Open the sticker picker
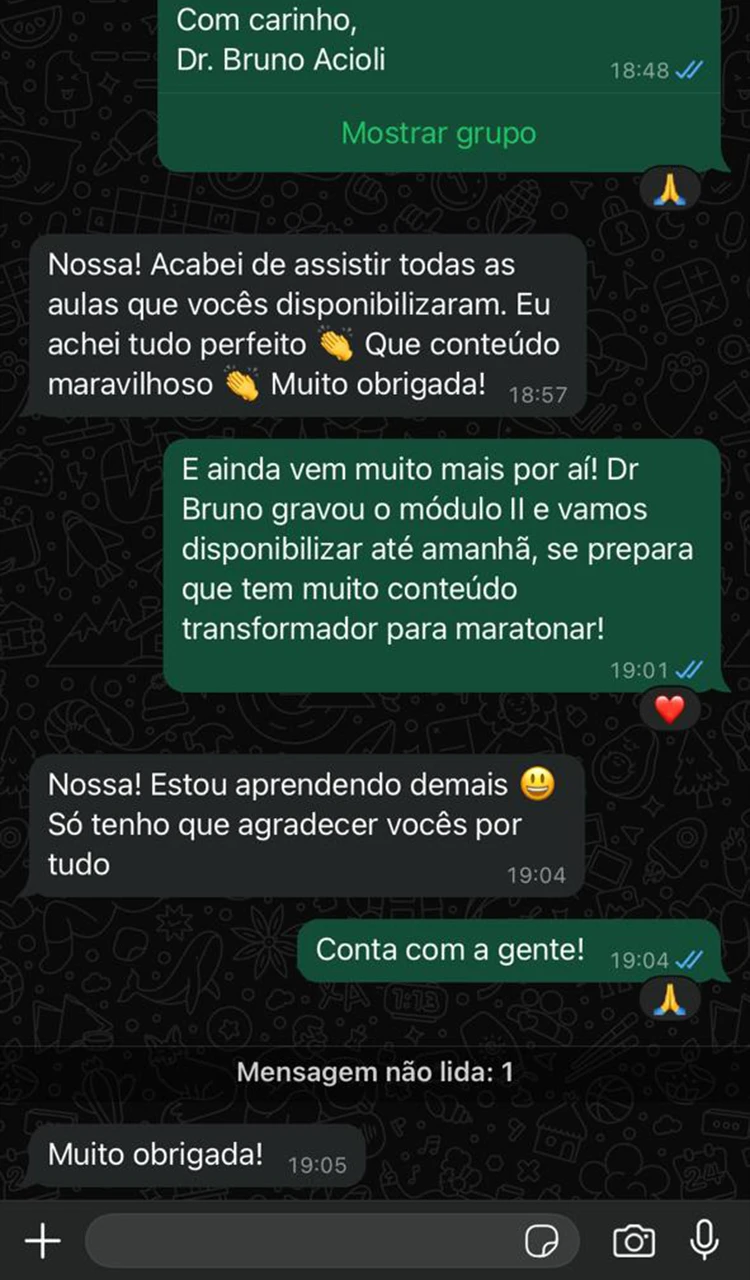750x1280 pixels. point(542,1241)
